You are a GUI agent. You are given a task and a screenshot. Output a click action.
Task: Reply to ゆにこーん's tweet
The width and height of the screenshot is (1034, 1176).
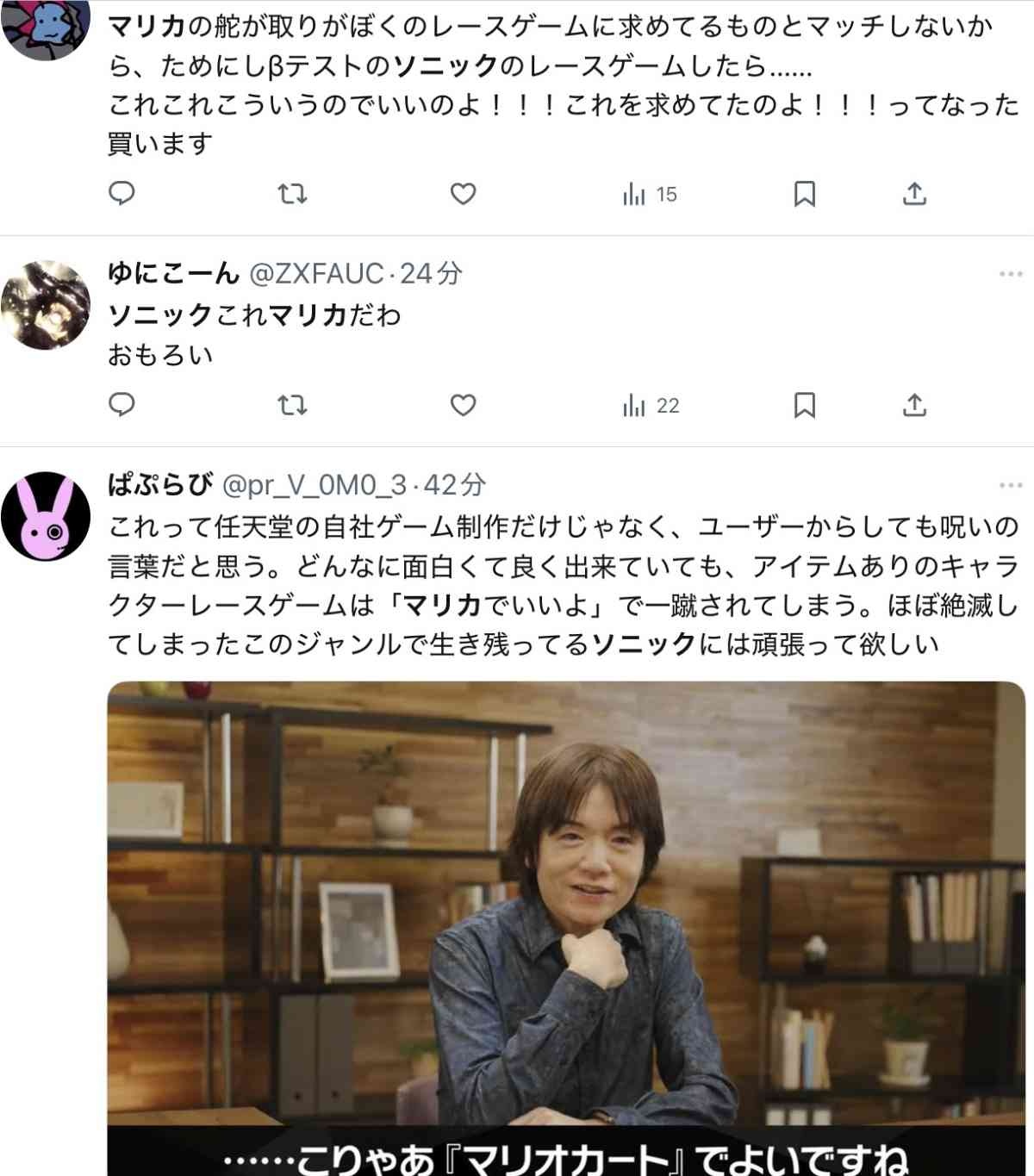[x=121, y=404]
